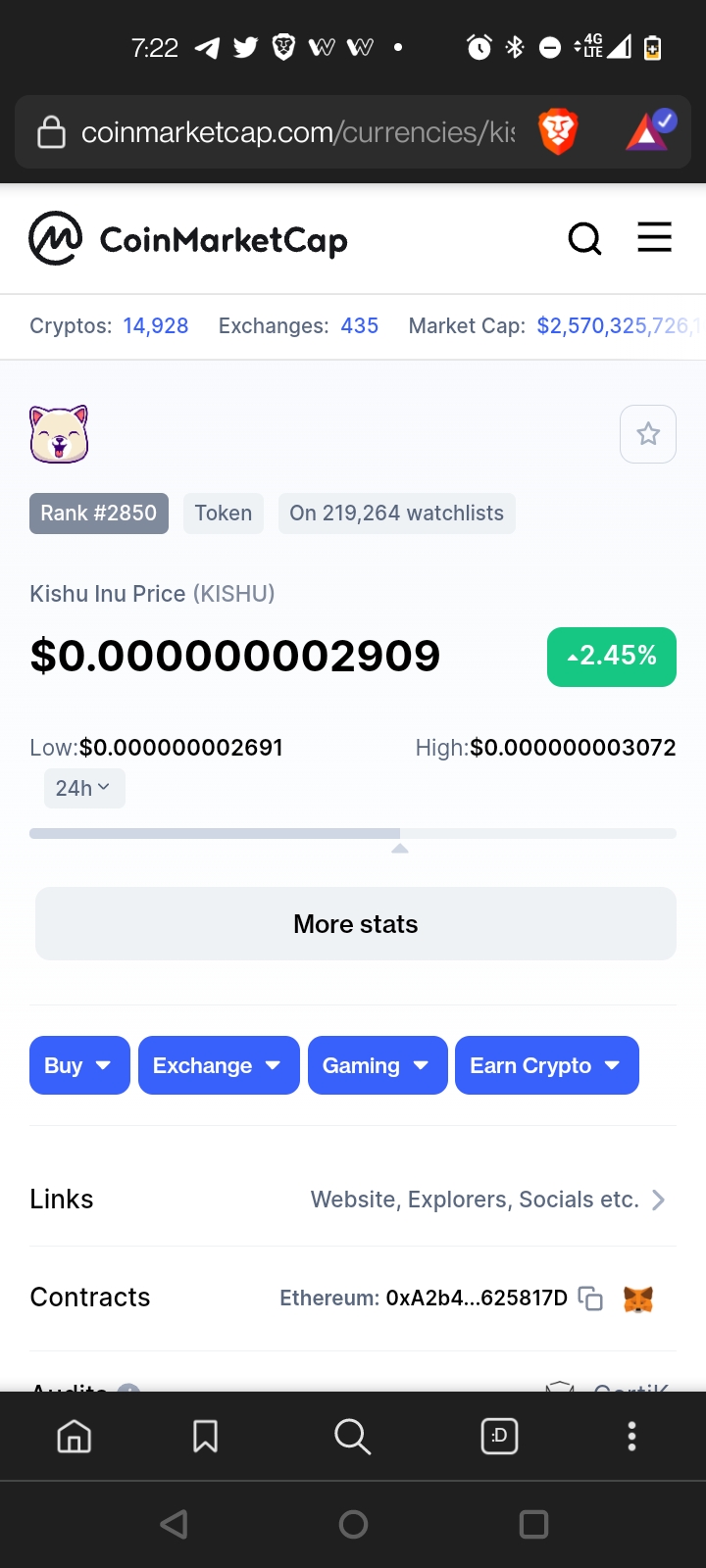Open the 24h timeframe dropdown
The height and width of the screenshot is (1568, 706).
pyautogui.click(x=84, y=788)
